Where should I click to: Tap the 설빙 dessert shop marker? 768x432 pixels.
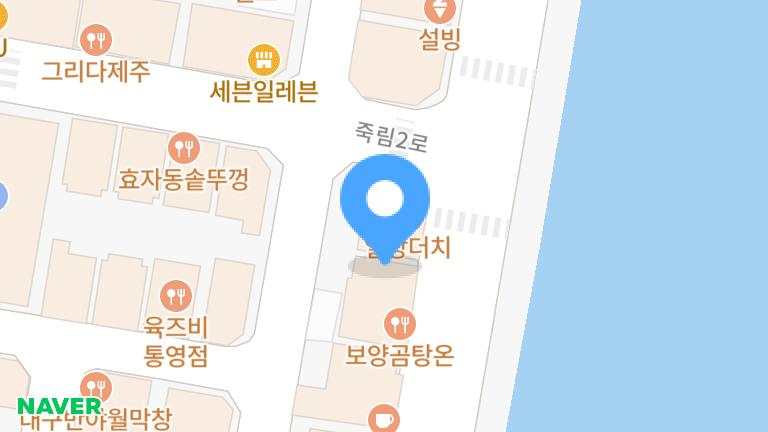click(x=439, y=10)
